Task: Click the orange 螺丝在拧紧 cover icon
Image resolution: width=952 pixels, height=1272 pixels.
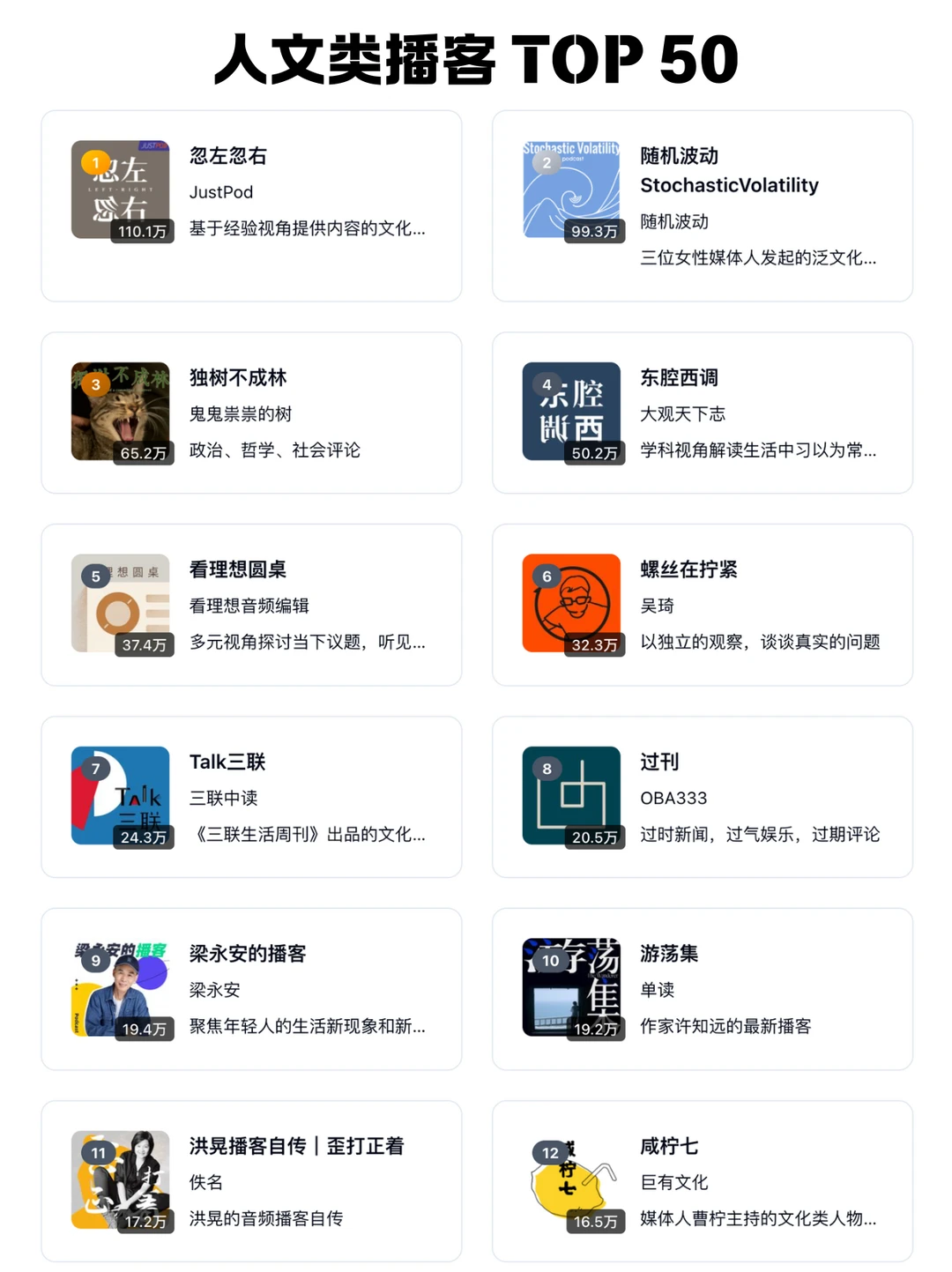Action: coord(574,603)
